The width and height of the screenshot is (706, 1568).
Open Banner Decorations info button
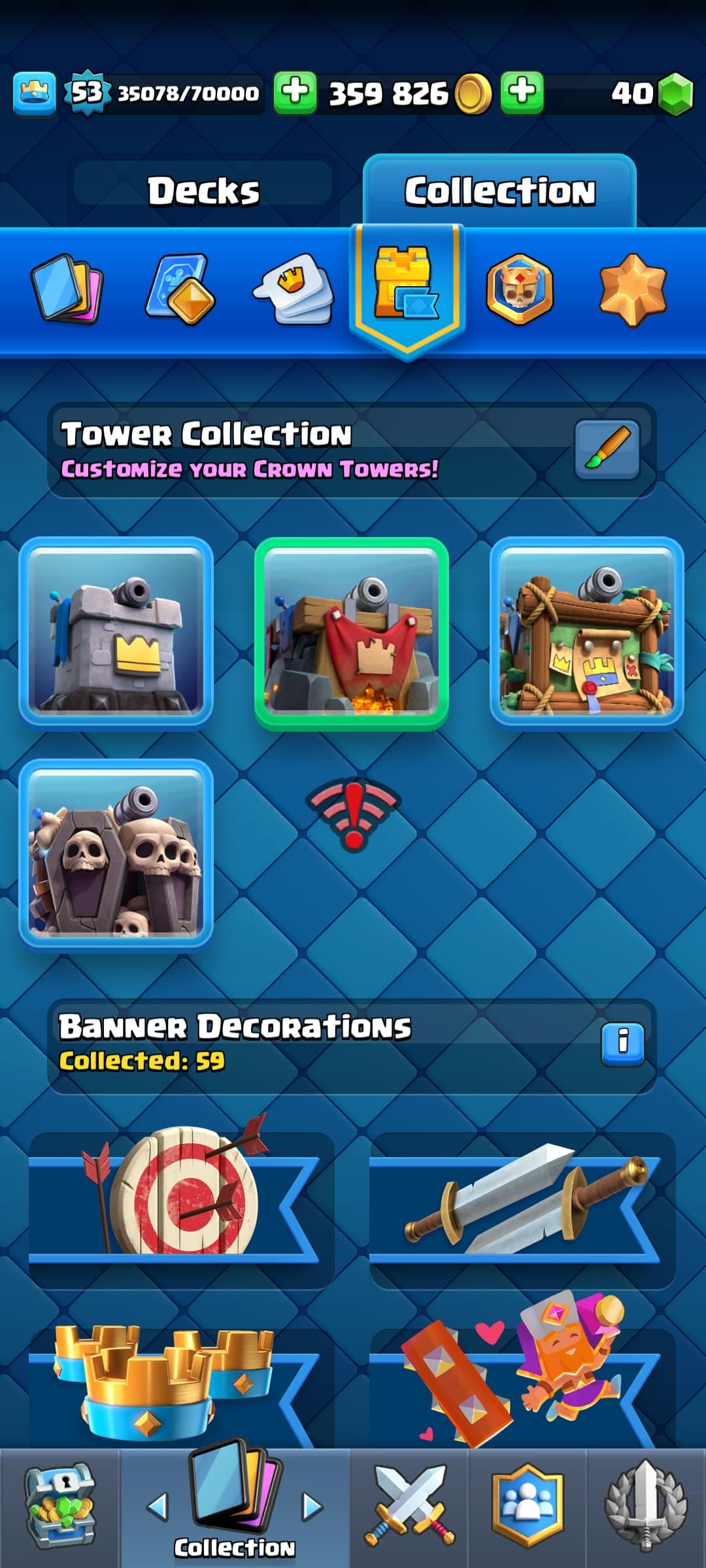(x=622, y=1041)
